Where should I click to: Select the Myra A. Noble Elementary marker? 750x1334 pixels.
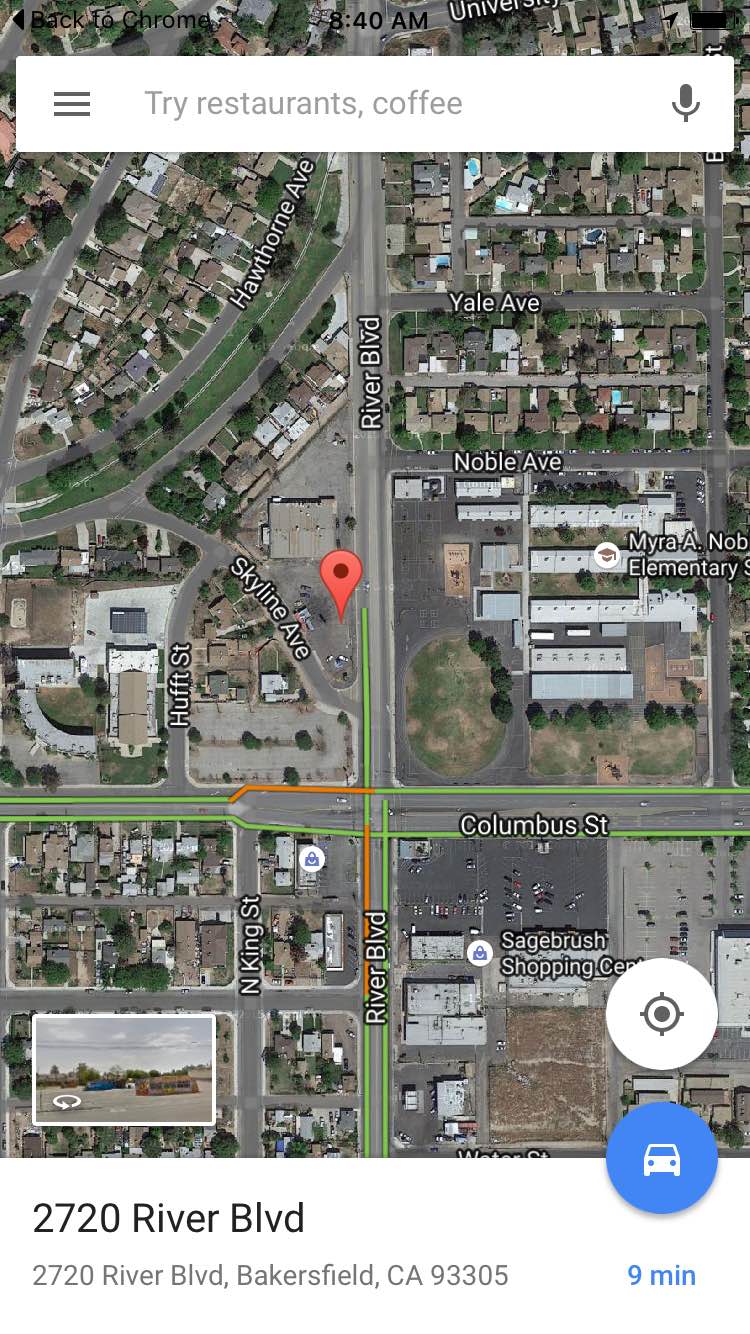(x=606, y=555)
